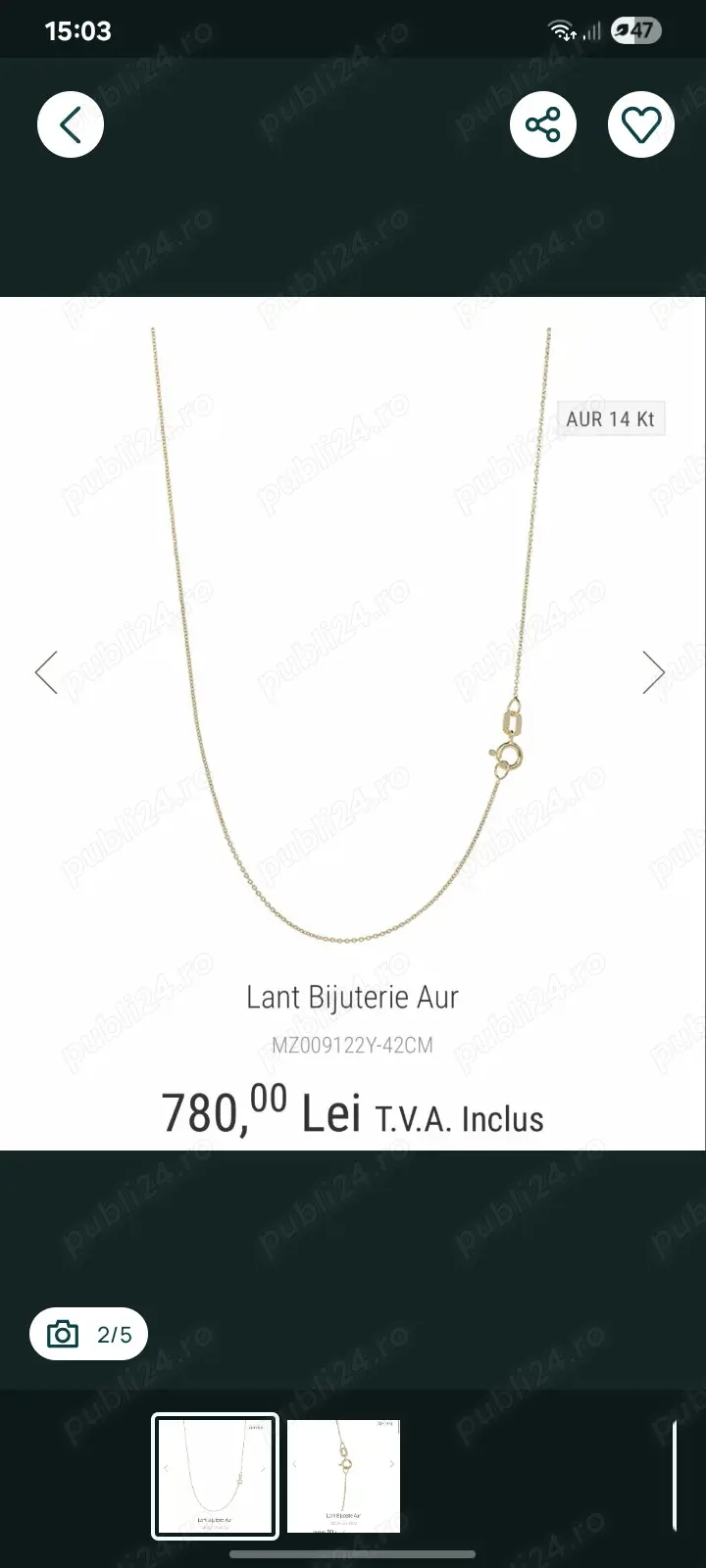Select the second necklace thumbnail
The height and width of the screenshot is (1568, 706).
coord(345,1477)
